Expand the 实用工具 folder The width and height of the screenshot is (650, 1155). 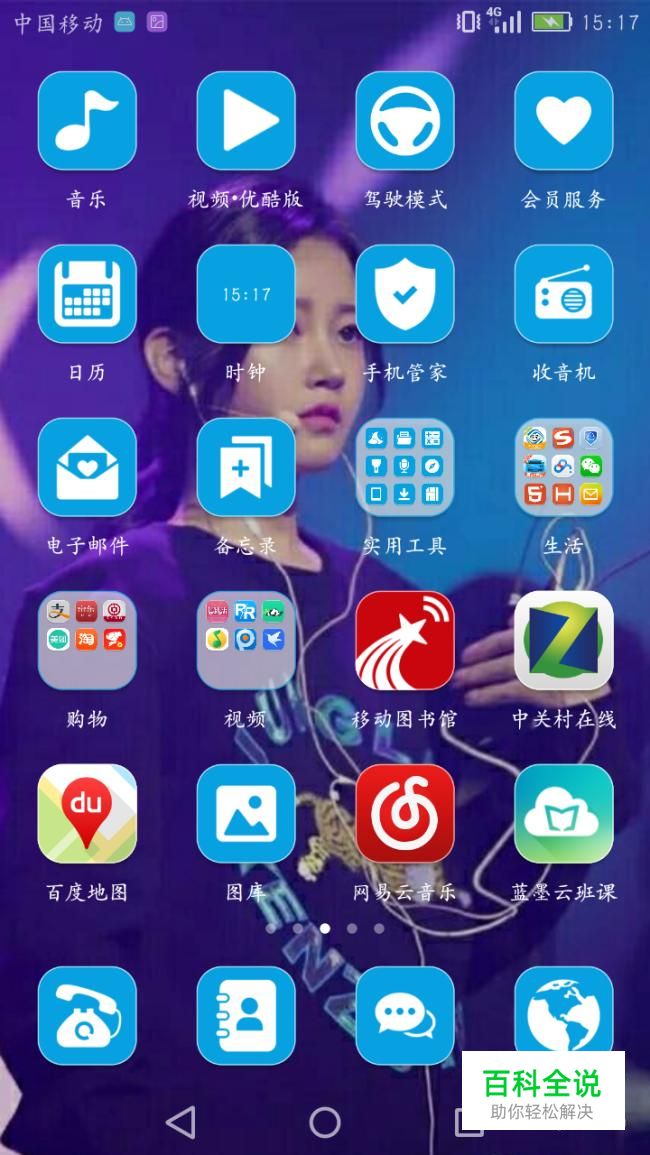(405, 467)
